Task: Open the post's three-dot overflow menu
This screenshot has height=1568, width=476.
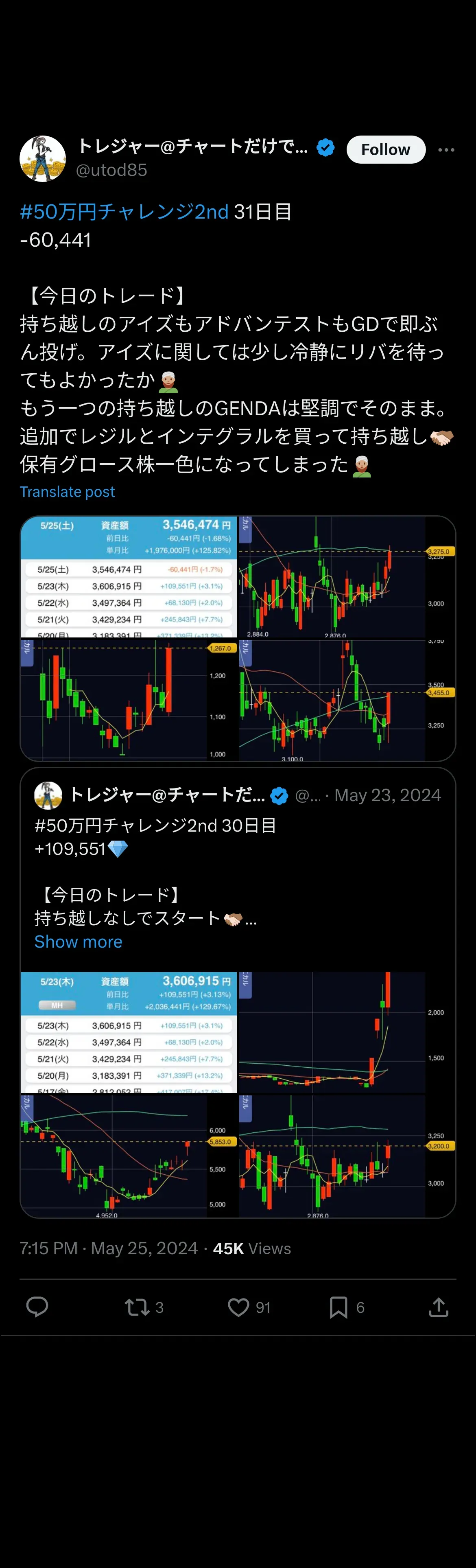Action: pyautogui.click(x=446, y=150)
